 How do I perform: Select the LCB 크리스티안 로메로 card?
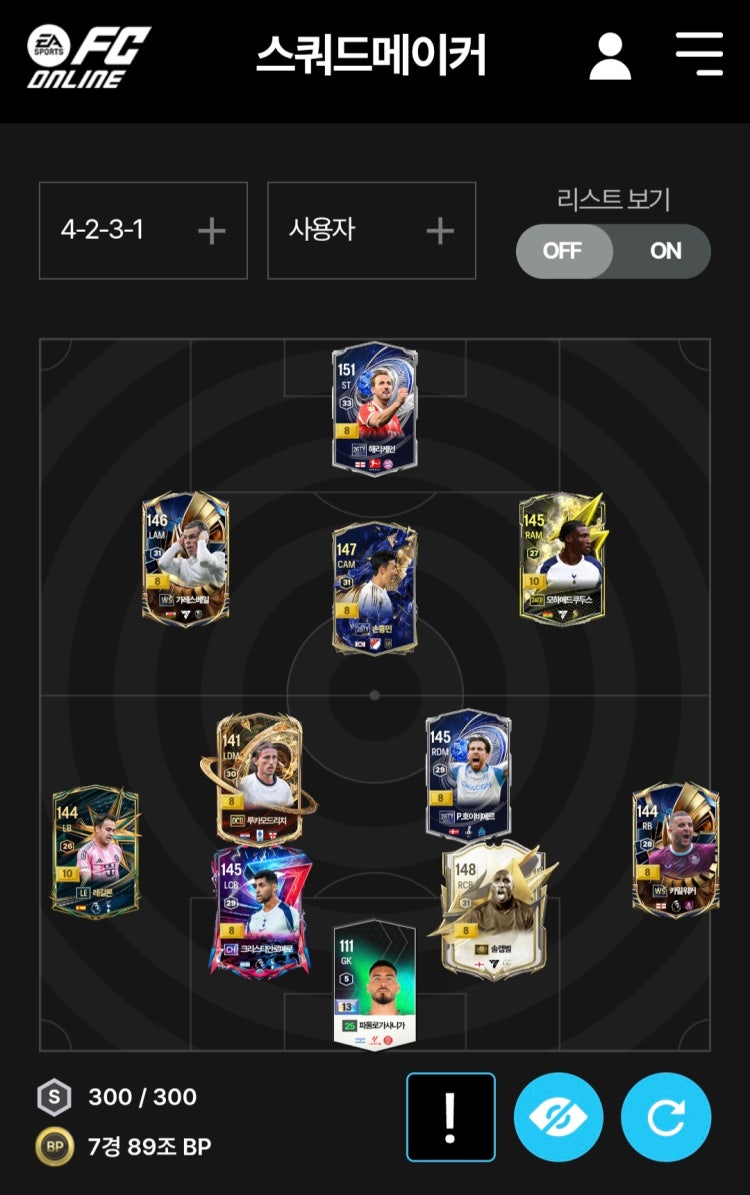pyautogui.click(x=260, y=910)
